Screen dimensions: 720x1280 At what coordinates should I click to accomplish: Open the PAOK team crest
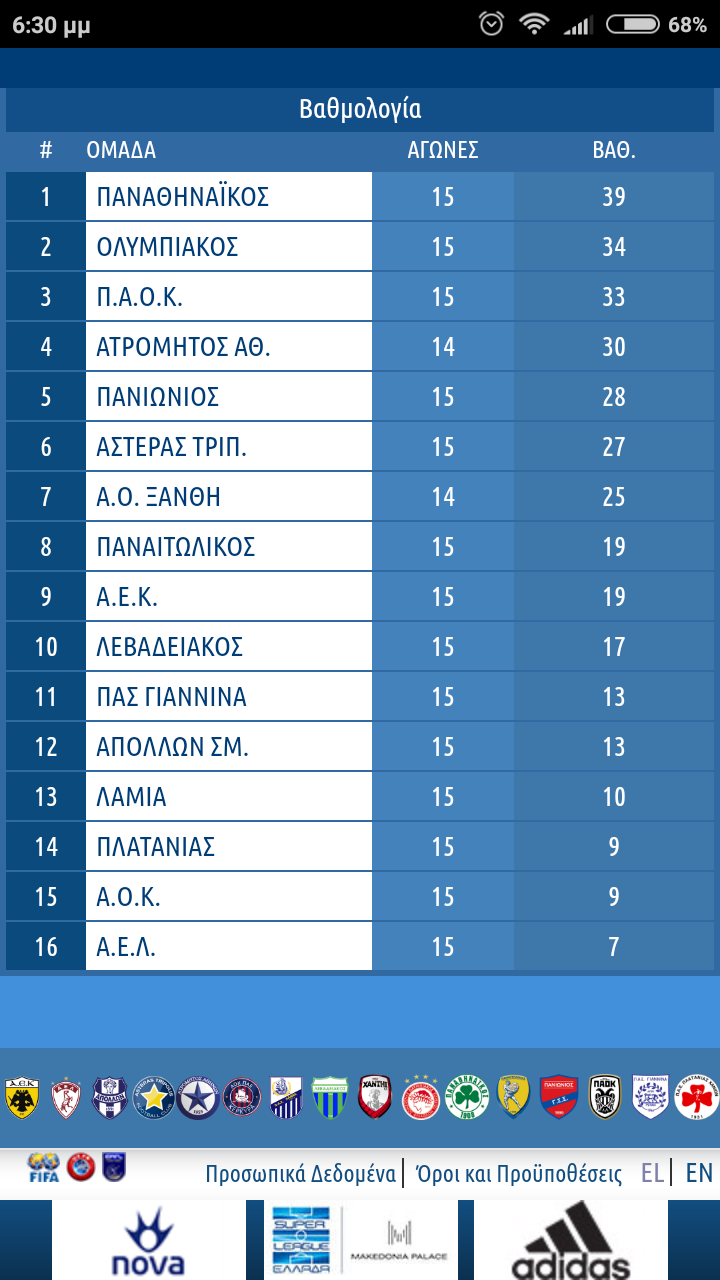point(605,1098)
